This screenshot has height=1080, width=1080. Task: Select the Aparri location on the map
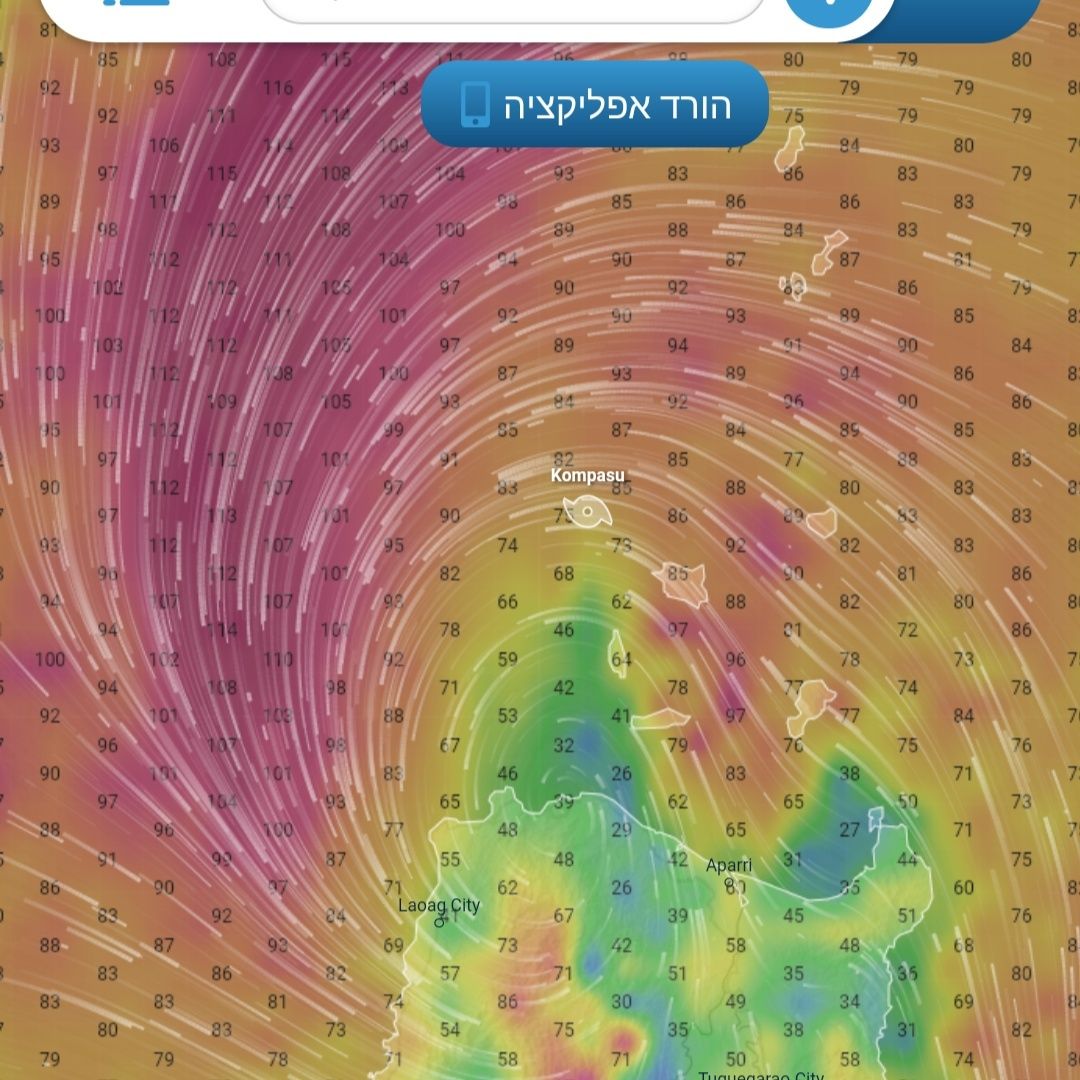(728, 866)
